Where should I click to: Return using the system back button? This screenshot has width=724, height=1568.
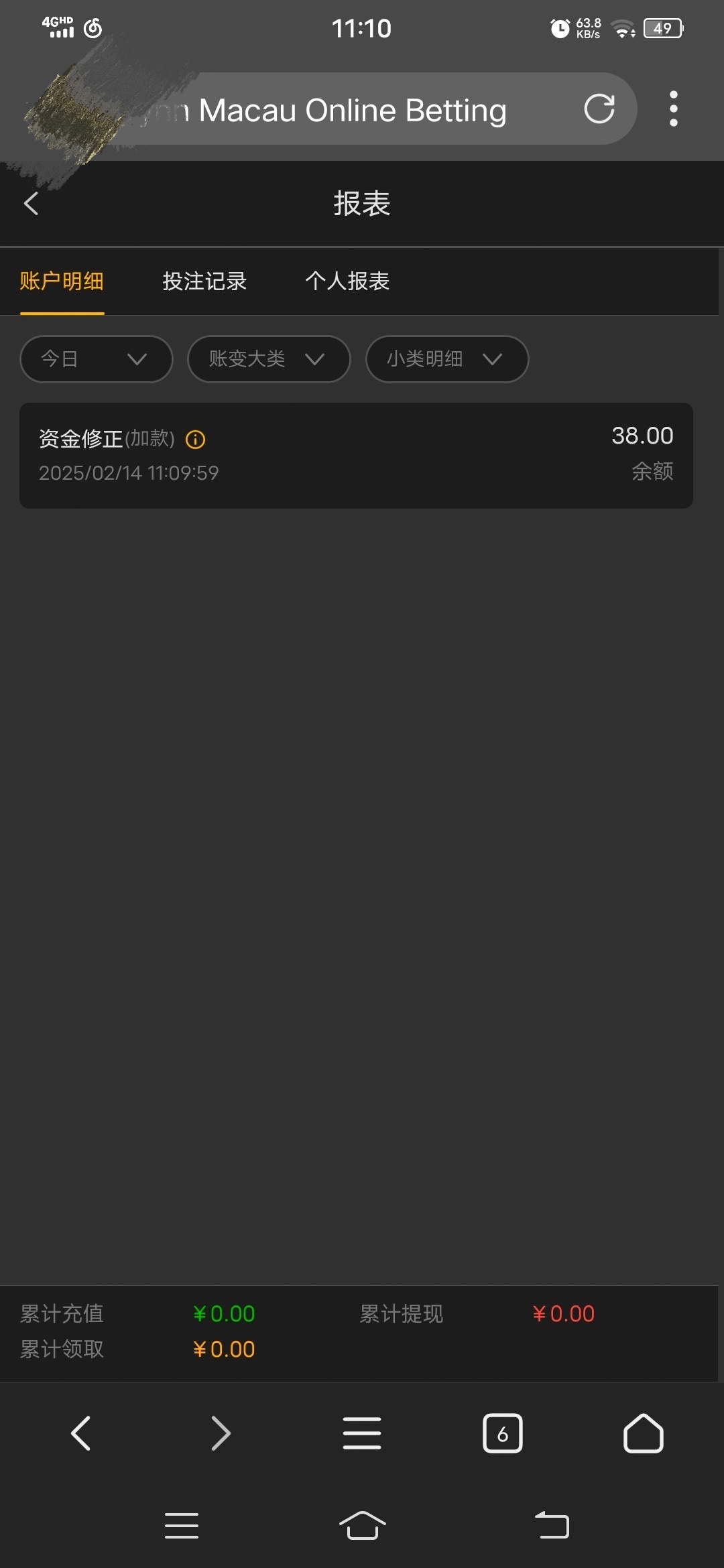tap(551, 1525)
